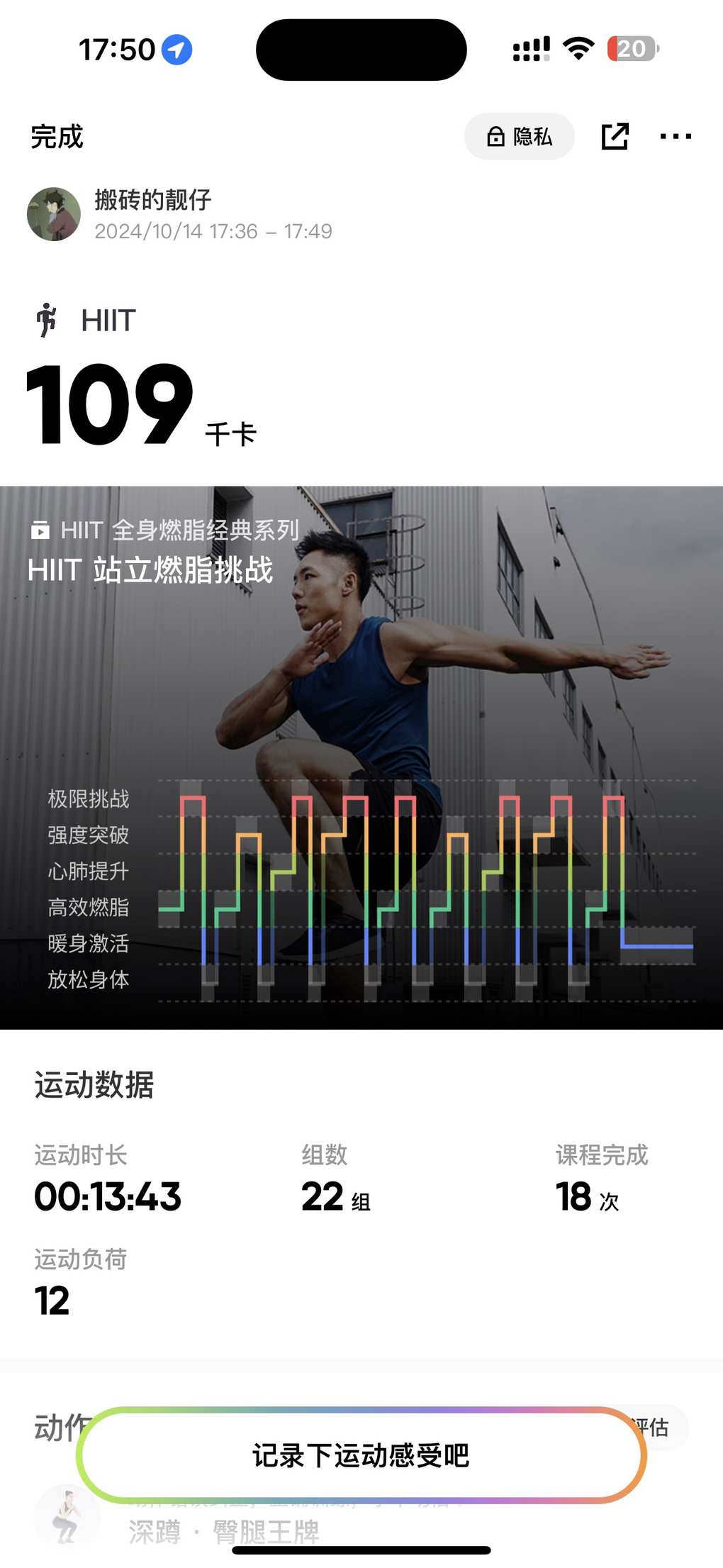Open the HIIT 站立燃脂挑战 course card
This screenshot has height=1568, width=723.
point(361,757)
